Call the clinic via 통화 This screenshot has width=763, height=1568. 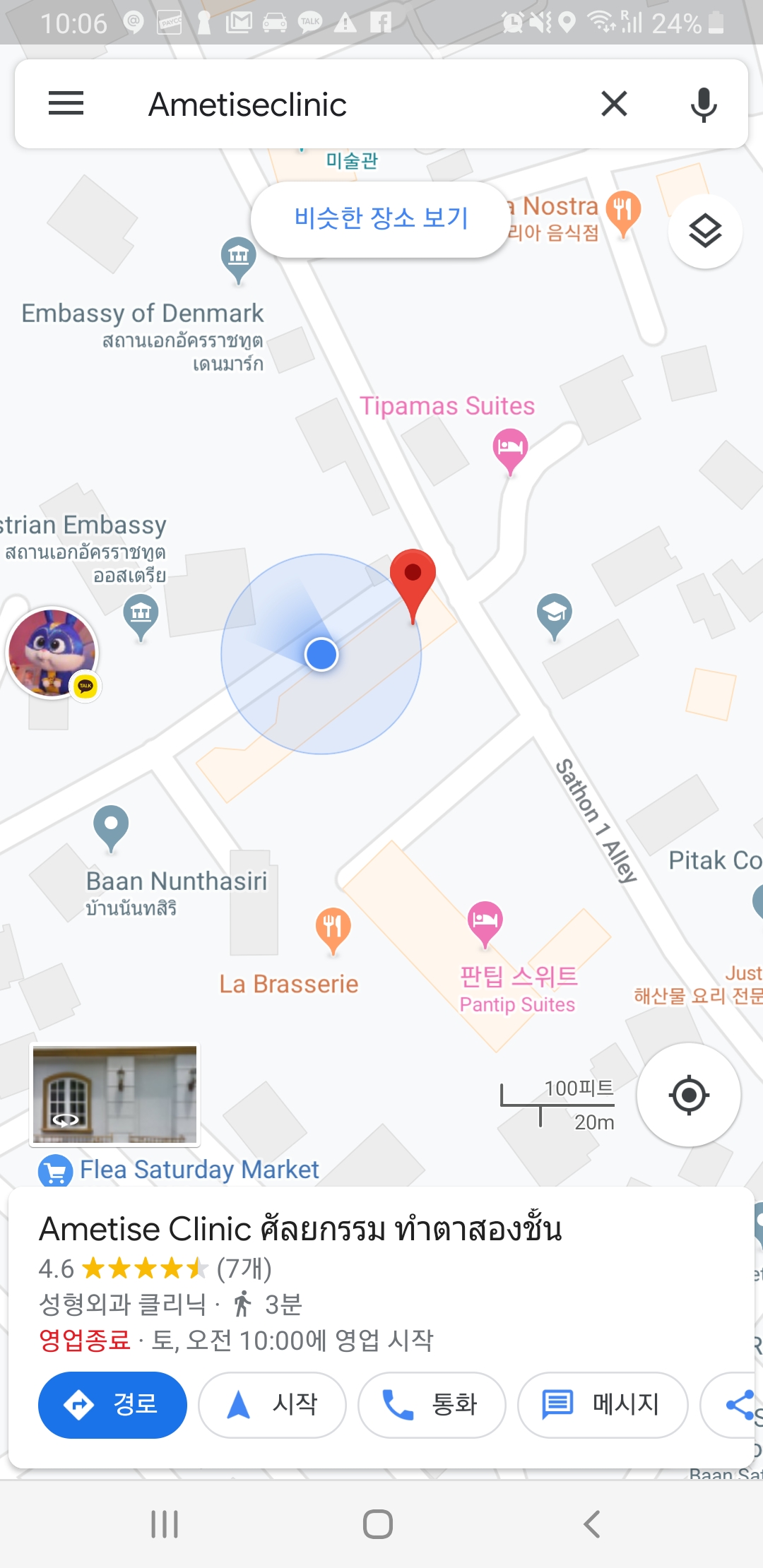pyautogui.click(x=432, y=1404)
